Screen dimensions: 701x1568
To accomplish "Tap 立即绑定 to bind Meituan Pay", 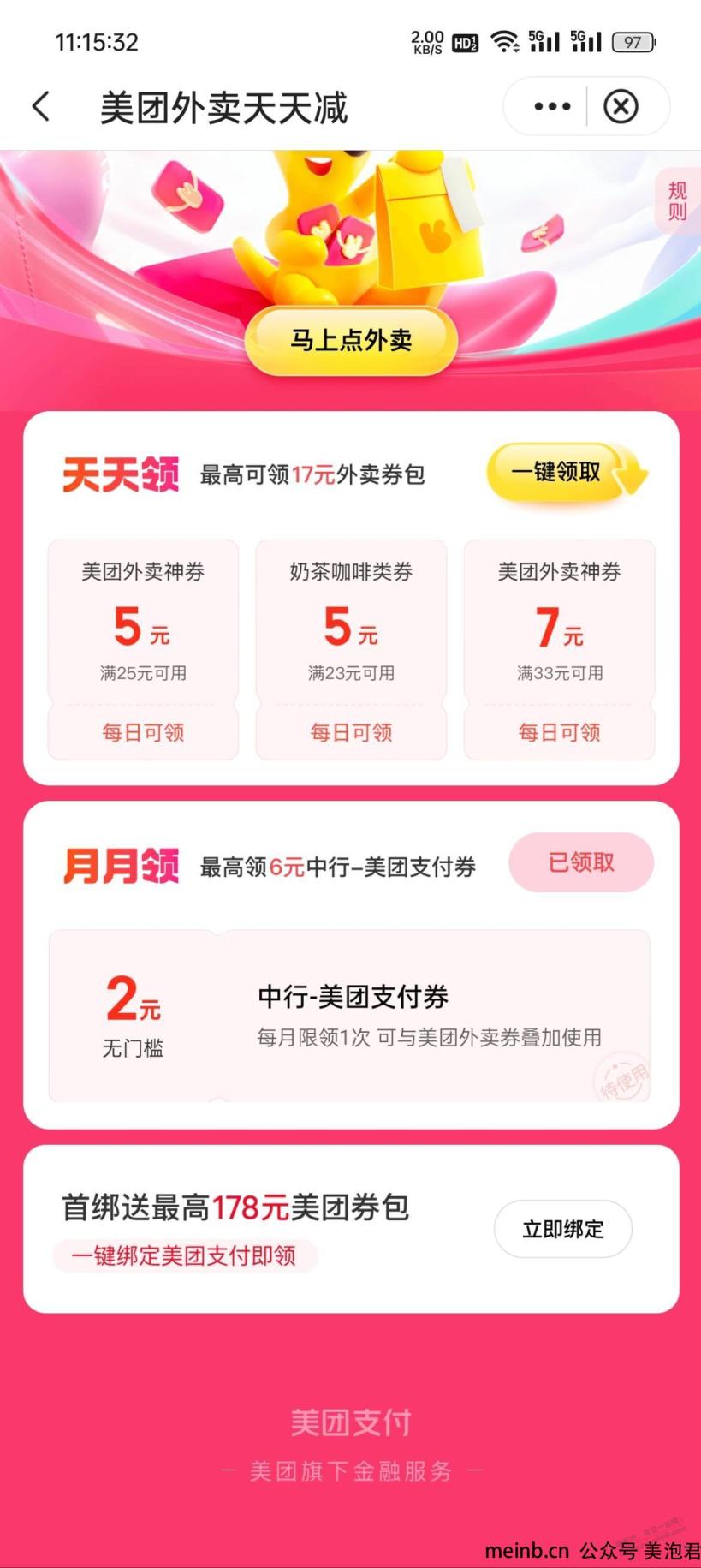I will (x=562, y=1229).
